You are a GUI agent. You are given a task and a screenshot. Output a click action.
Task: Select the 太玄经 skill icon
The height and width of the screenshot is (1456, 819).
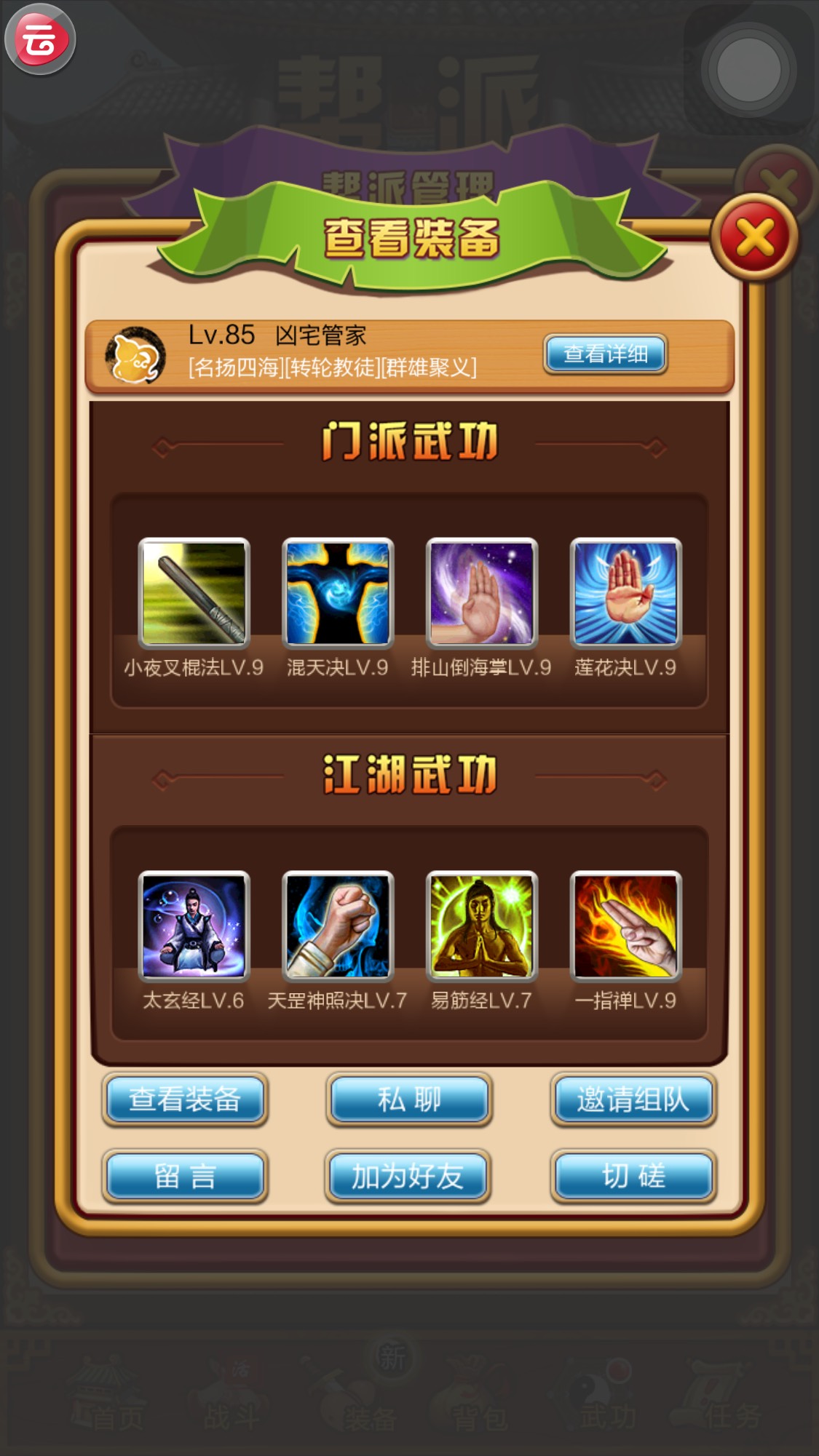click(194, 926)
